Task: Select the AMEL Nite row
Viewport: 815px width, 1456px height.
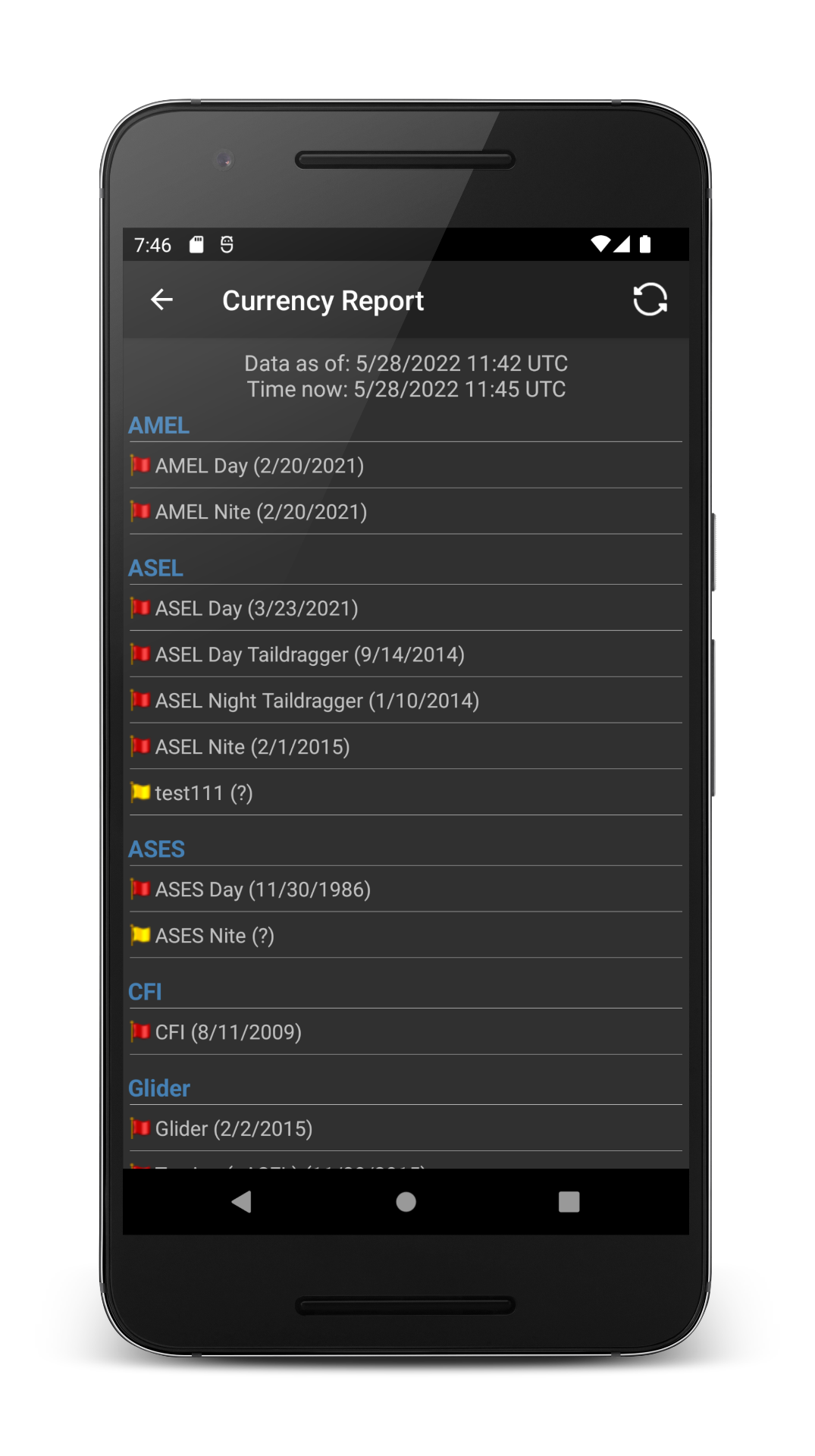Action: [x=406, y=511]
